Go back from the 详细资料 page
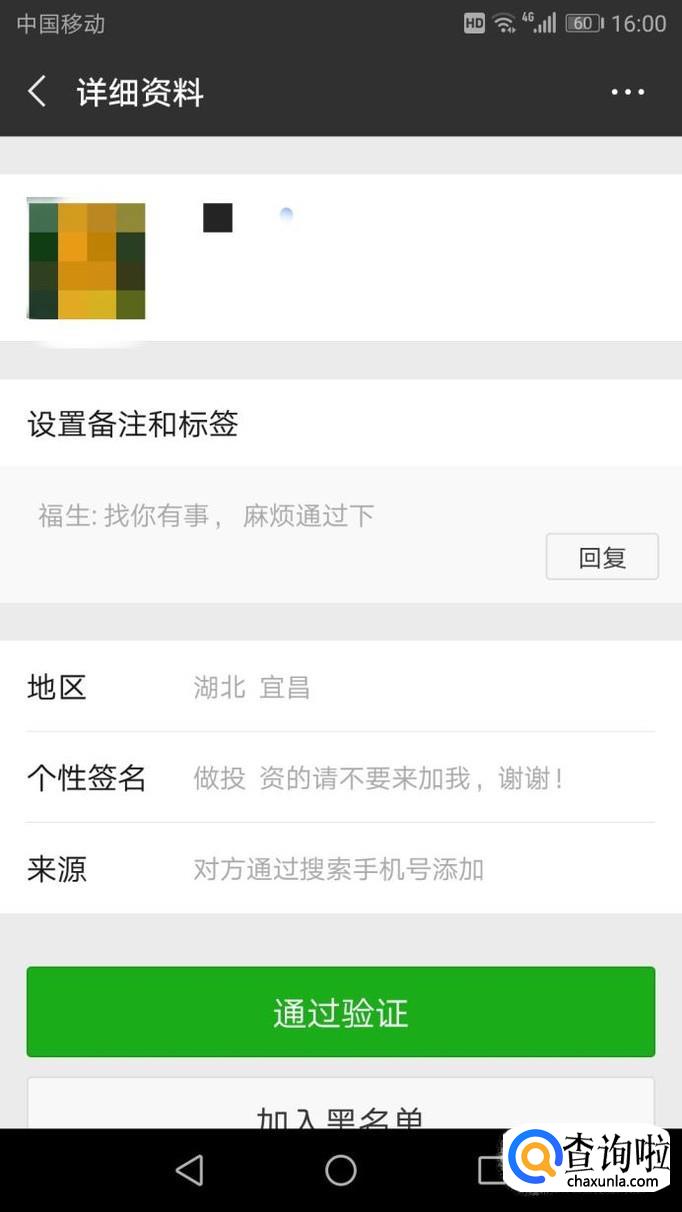The image size is (682, 1212). (37, 92)
